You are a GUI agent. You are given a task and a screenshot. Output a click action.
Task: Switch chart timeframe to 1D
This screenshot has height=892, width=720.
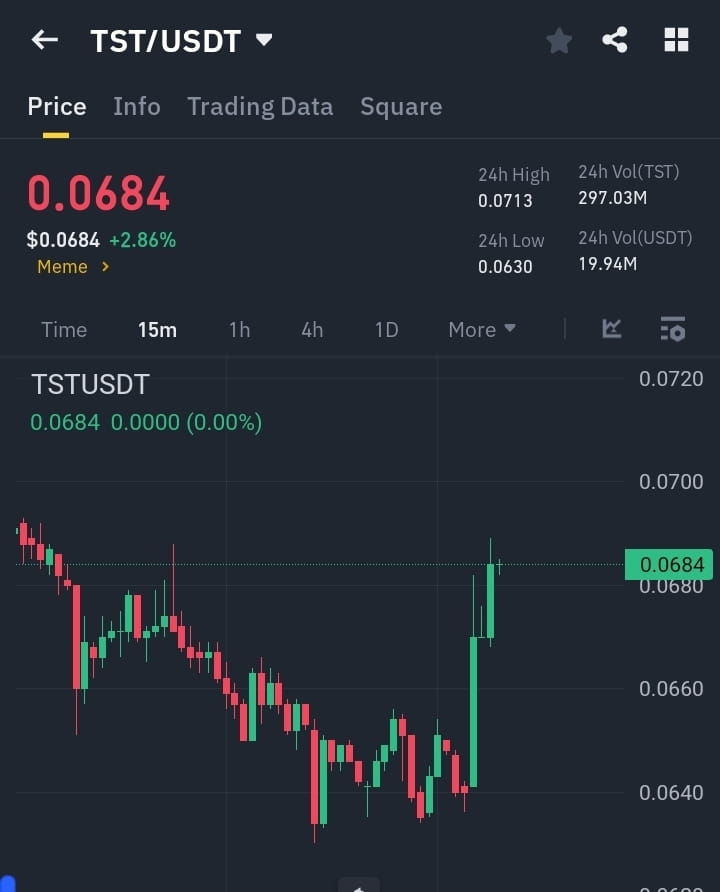[386, 329]
